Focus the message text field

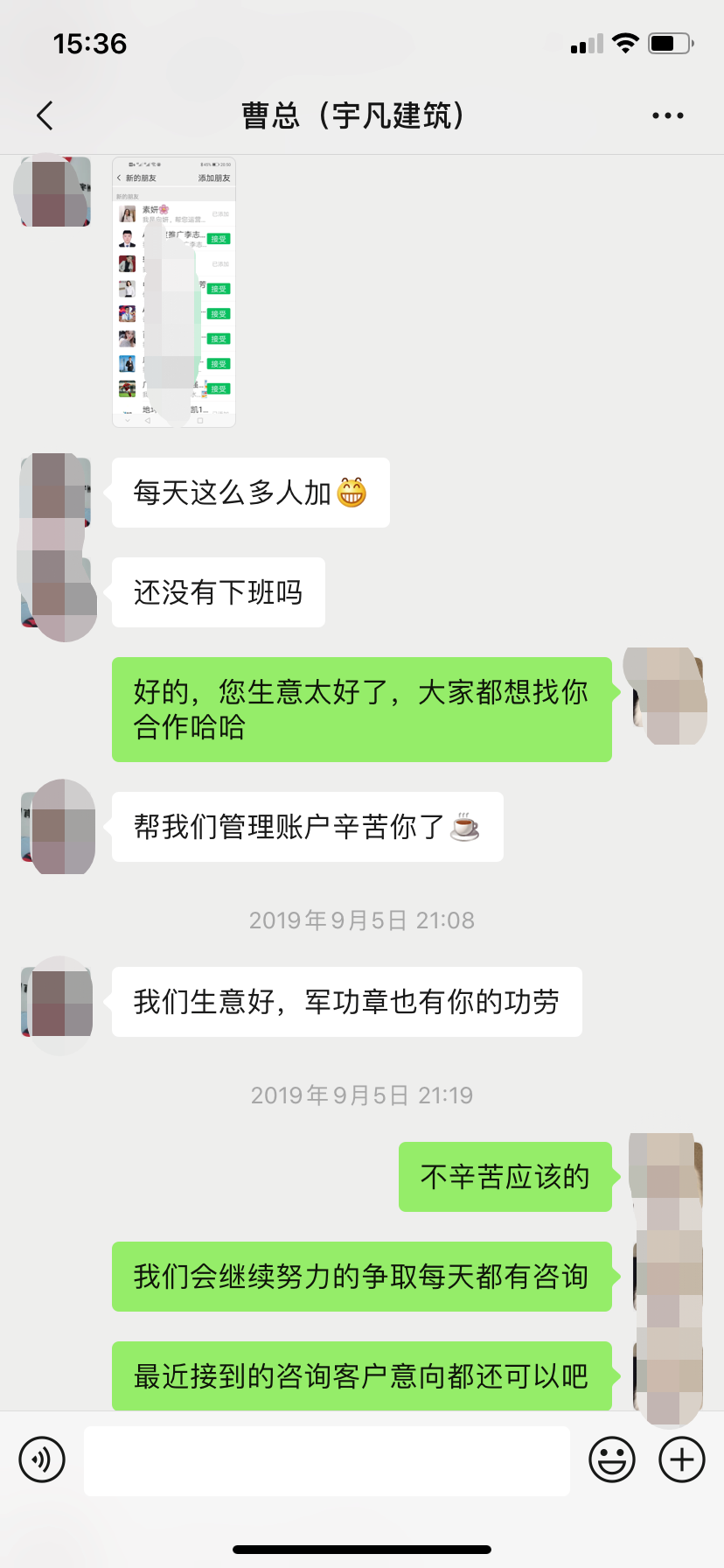pos(326,1460)
